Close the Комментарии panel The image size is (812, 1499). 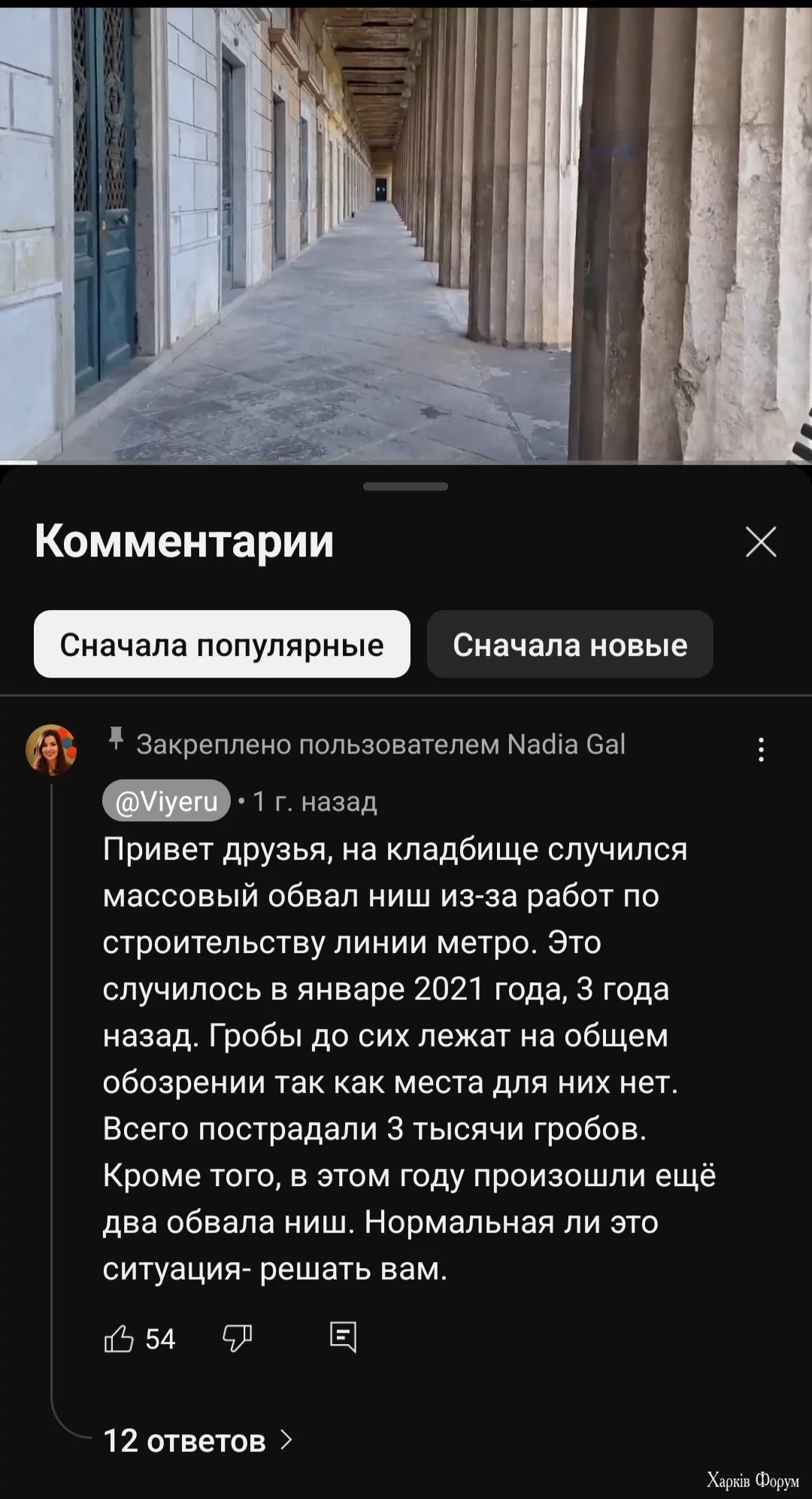click(761, 542)
